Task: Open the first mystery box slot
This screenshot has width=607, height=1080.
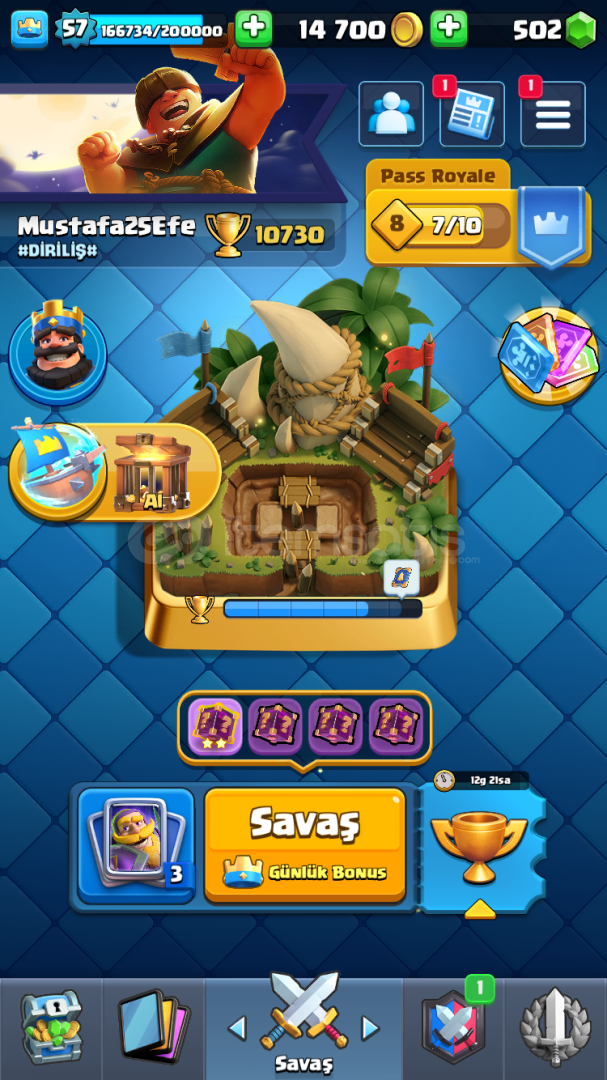Action: [x=215, y=727]
